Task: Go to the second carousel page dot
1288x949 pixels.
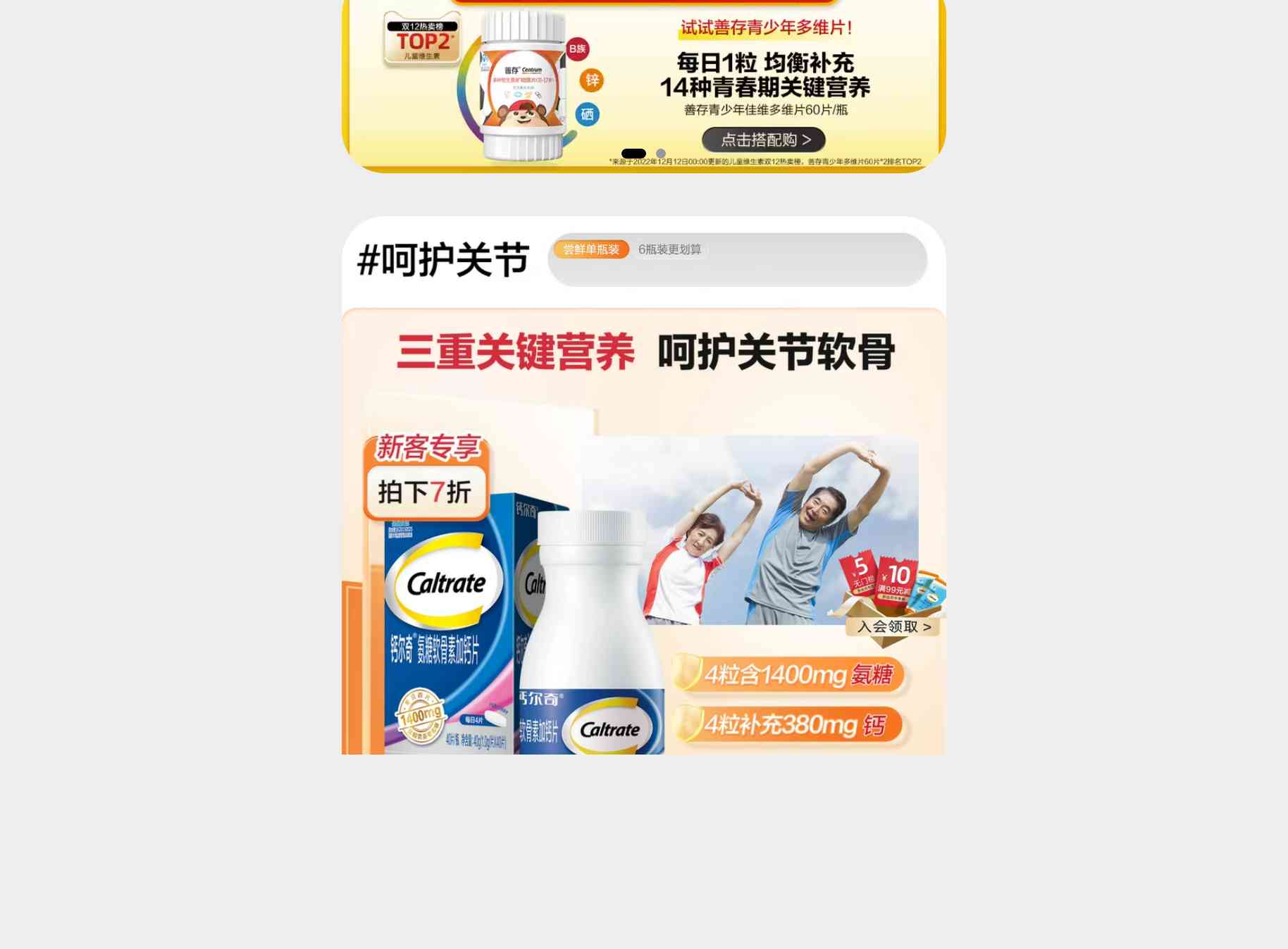Action: (661, 154)
